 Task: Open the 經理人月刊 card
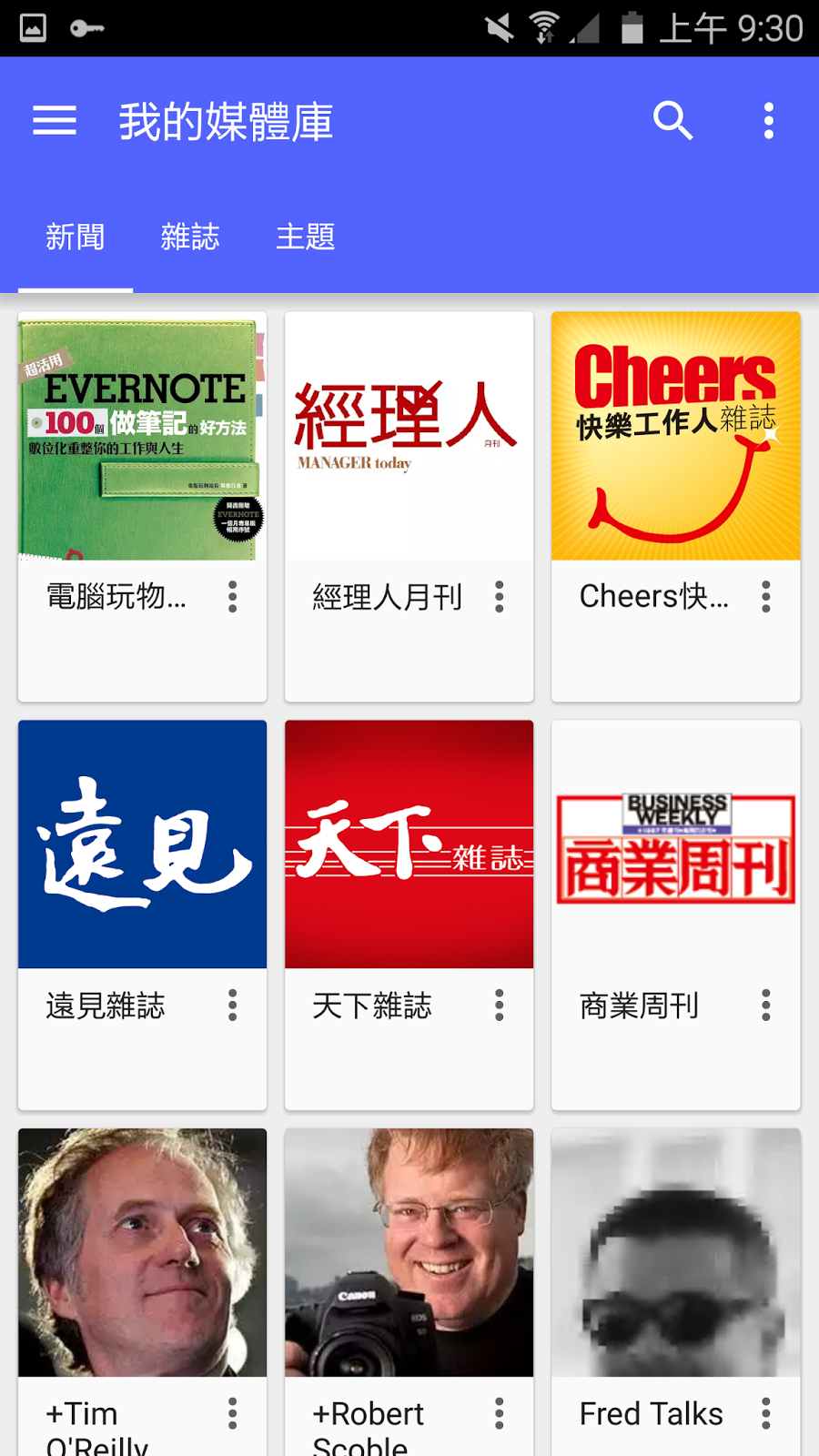[x=409, y=506]
